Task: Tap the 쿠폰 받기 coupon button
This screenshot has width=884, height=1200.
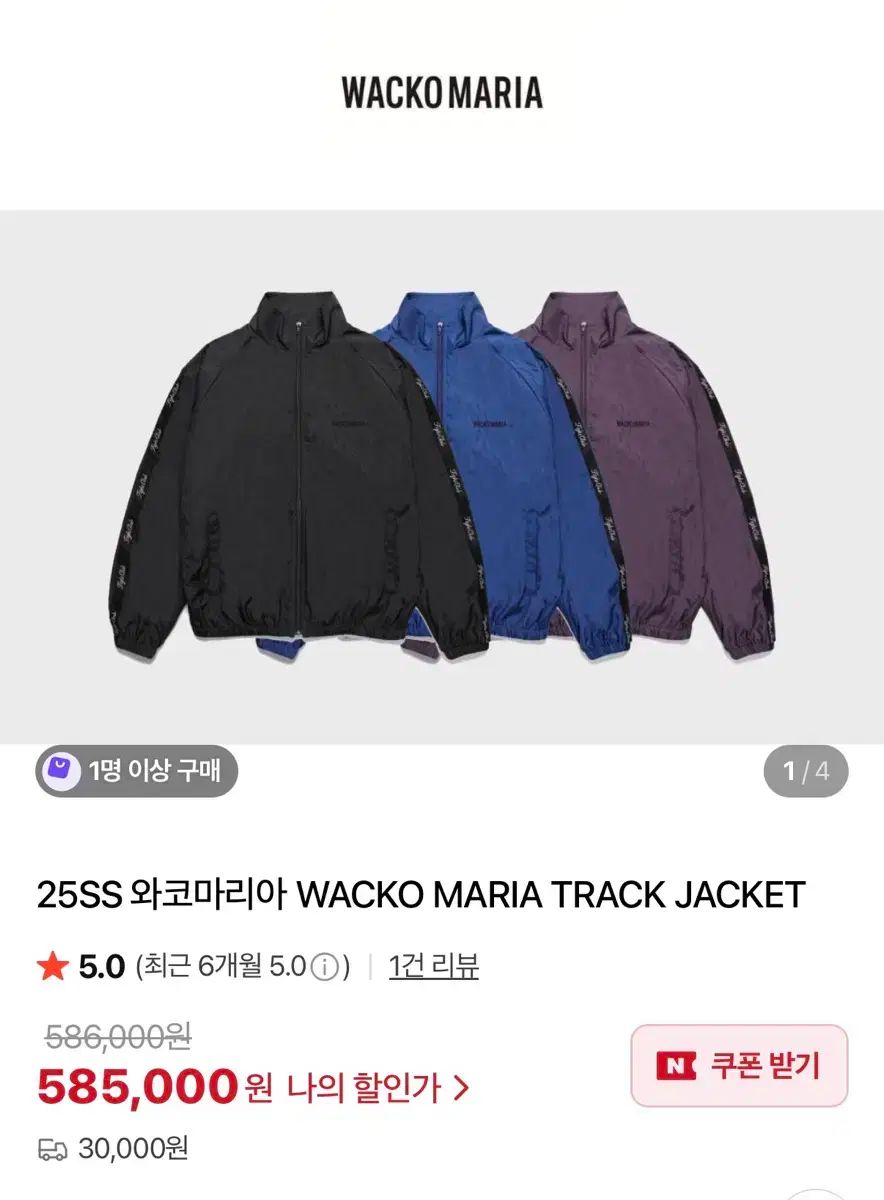Action: click(739, 1066)
